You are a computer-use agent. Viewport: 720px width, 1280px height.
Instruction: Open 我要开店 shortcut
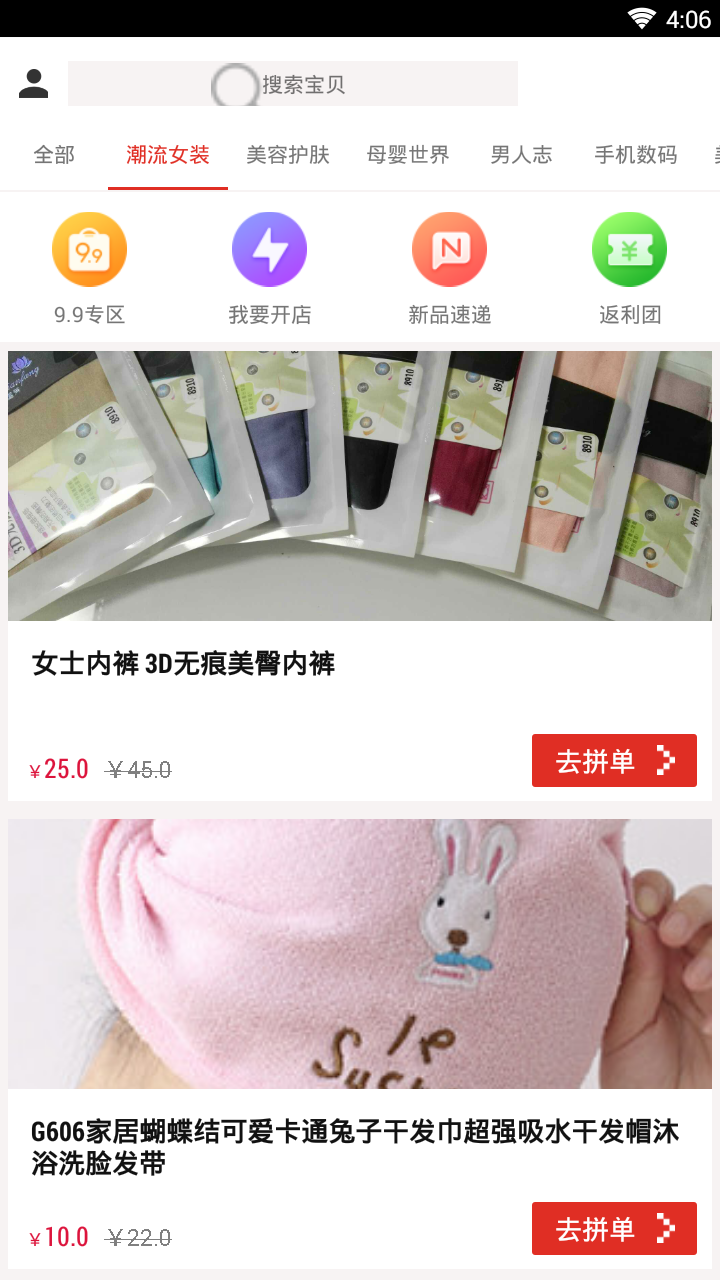pos(270,268)
